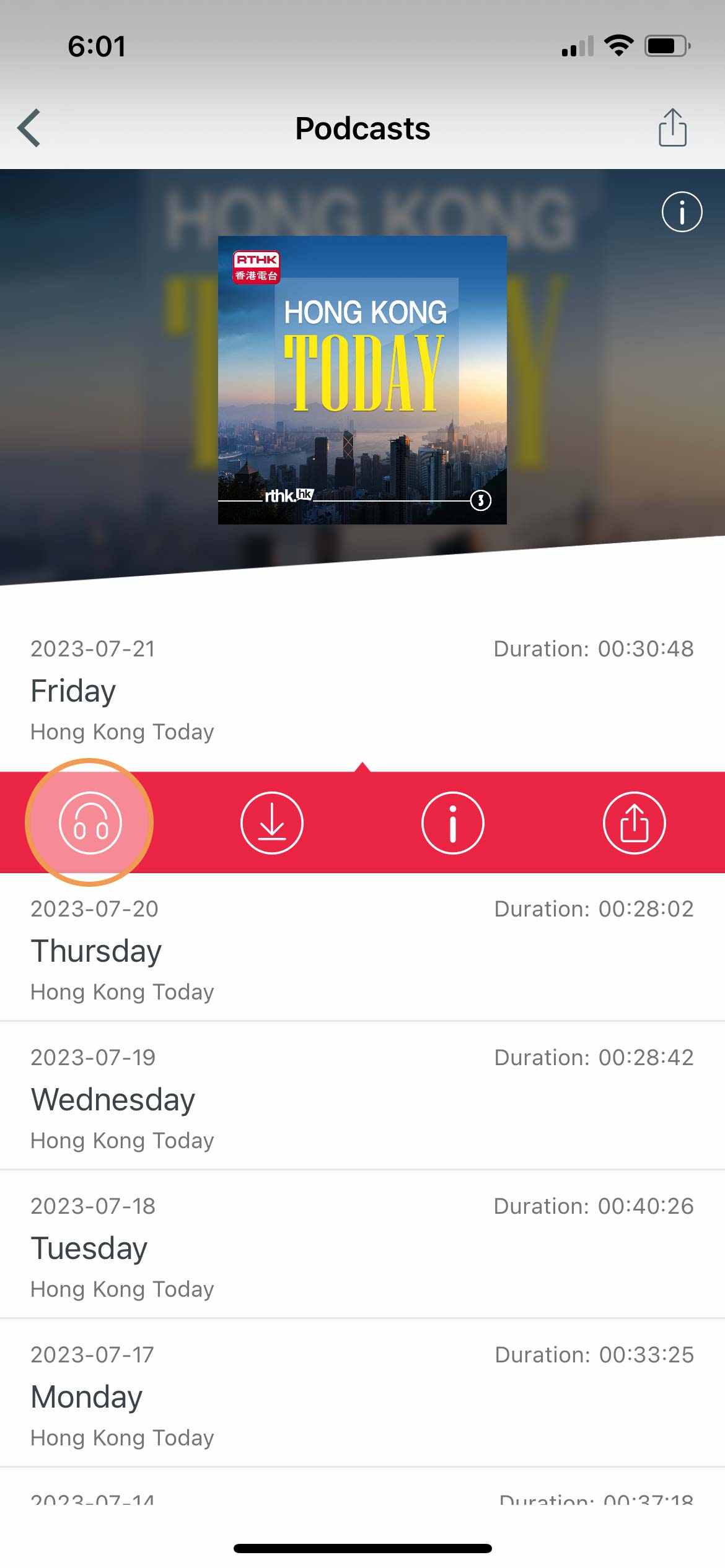The height and width of the screenshot is (1568, 725).
Task: Choose the Tuesday 2023-07-18 episode
Action: (362, 1247)
